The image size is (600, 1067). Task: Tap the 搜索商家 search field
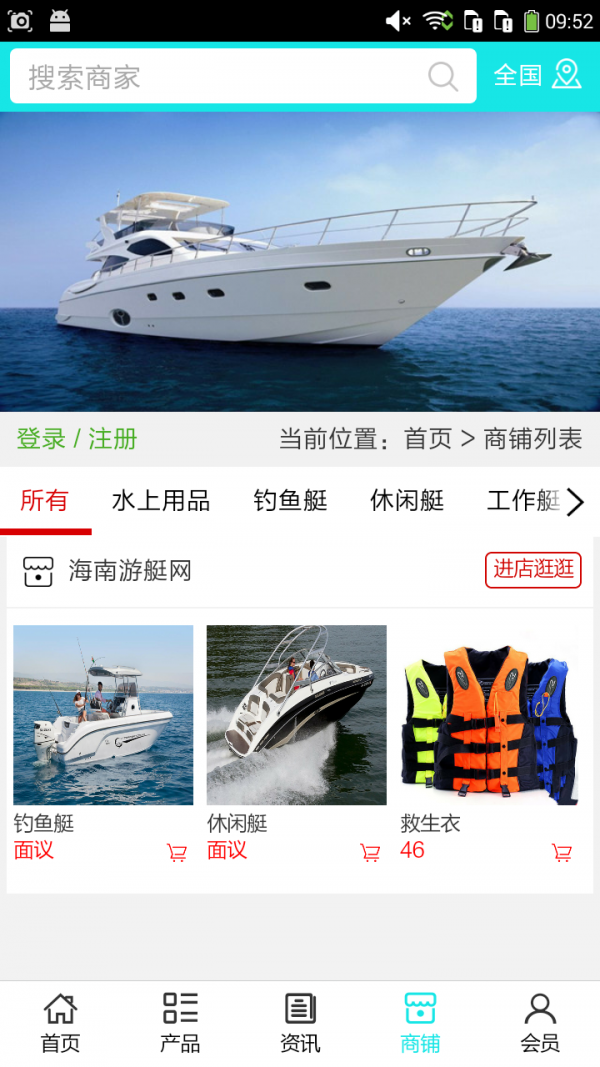(x=243, y=76)
